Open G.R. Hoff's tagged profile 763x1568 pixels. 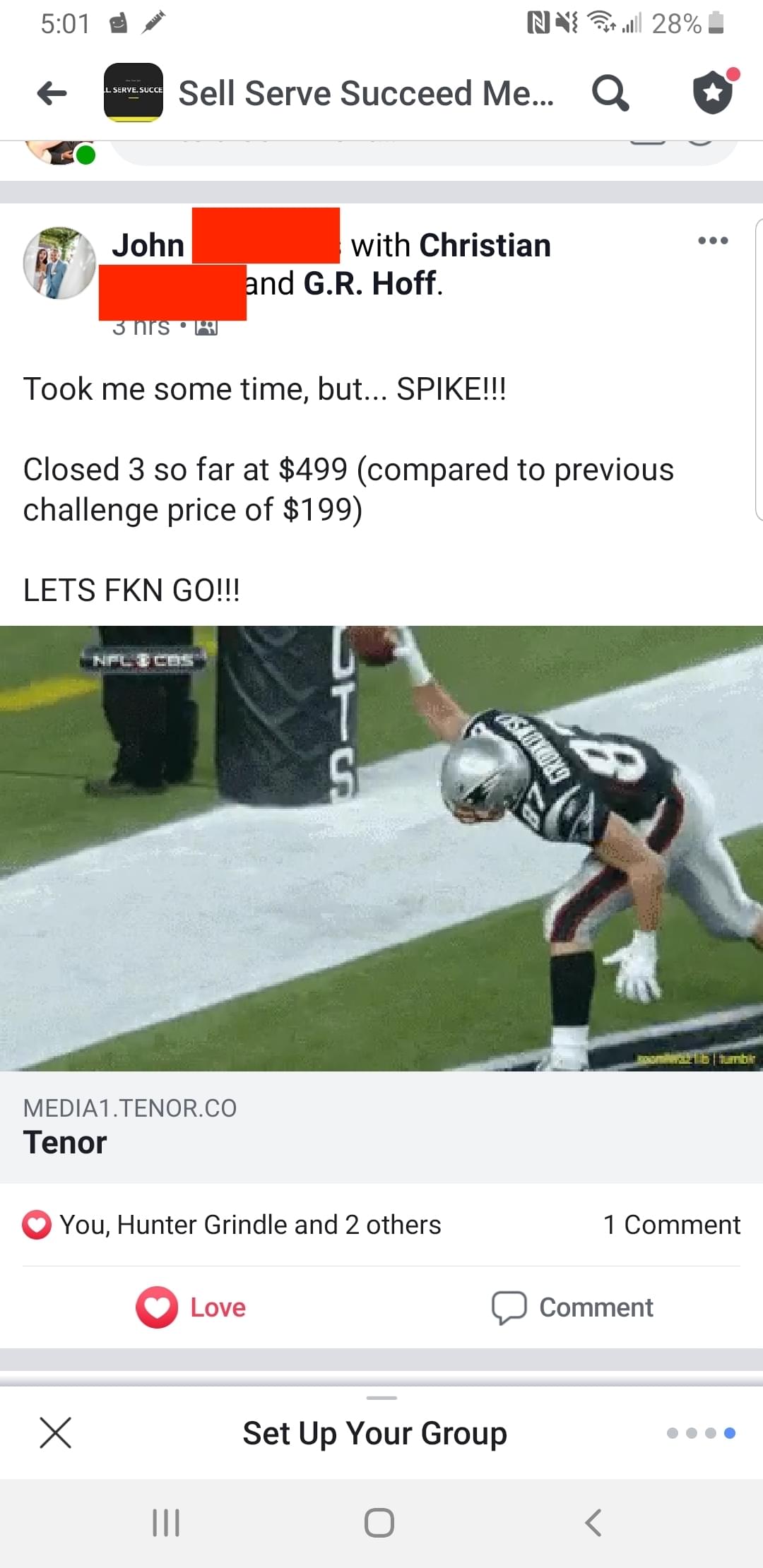(372, 284)
